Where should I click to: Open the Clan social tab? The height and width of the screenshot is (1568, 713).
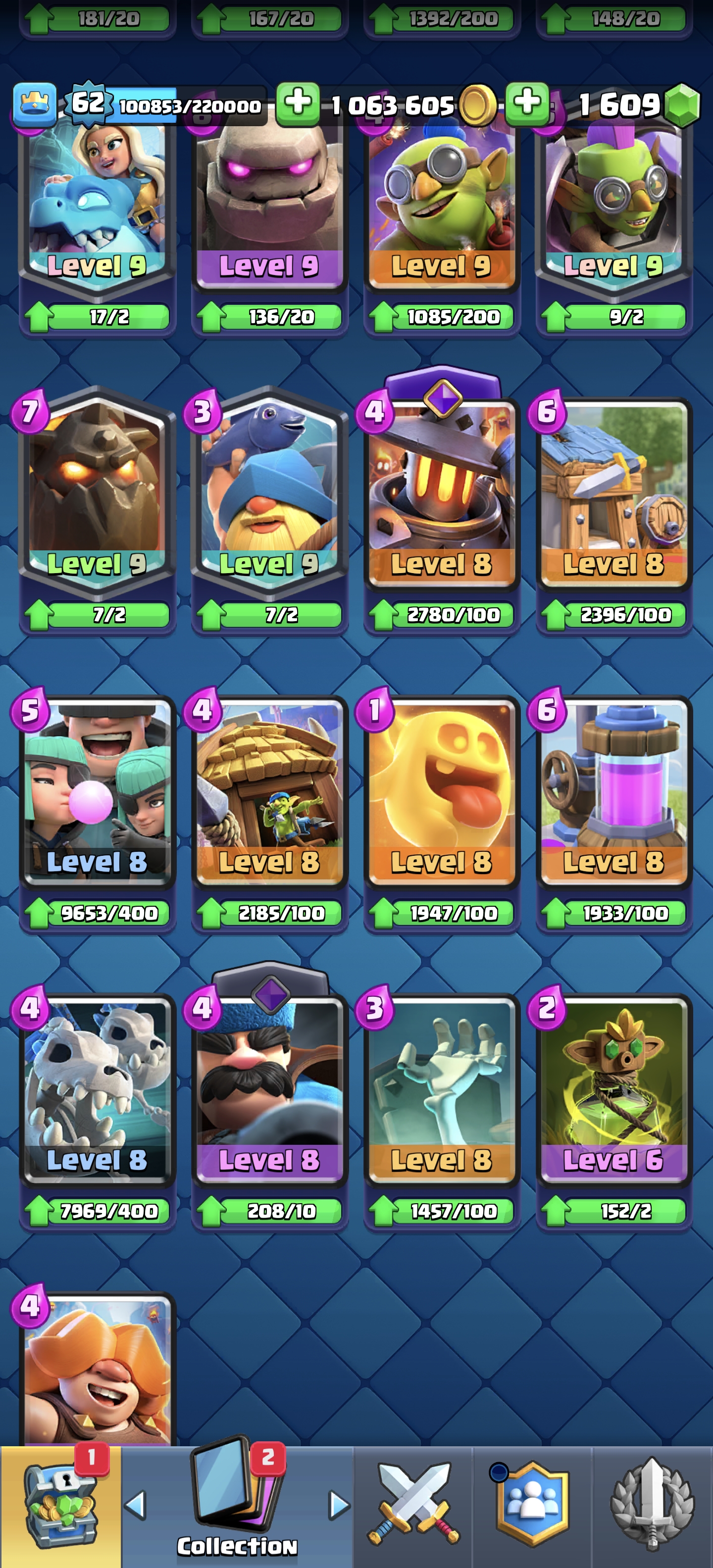[x=532, y=1505]
